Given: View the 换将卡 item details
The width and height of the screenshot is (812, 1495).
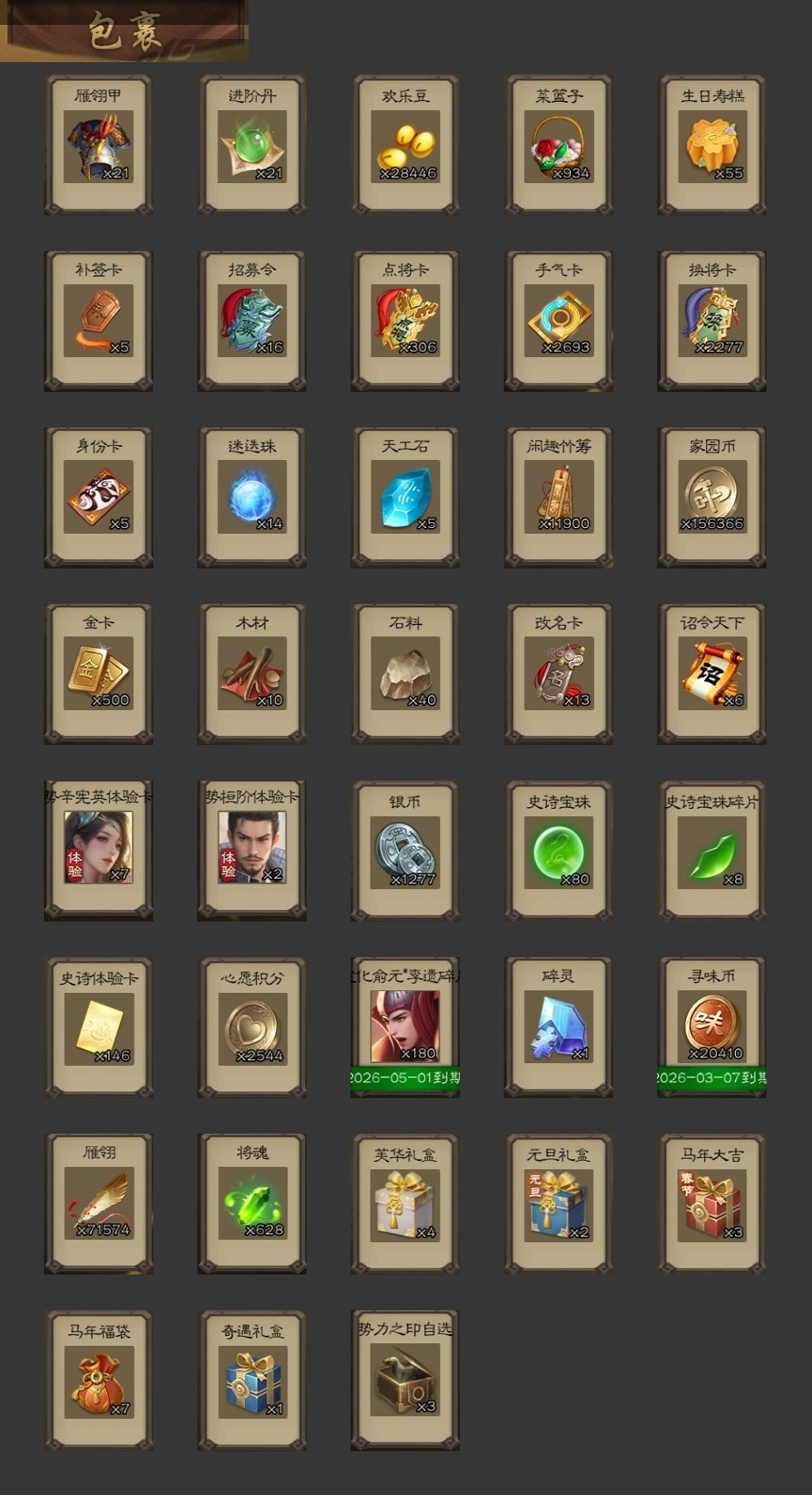Looking at the screenshot, I should point(712,322).
